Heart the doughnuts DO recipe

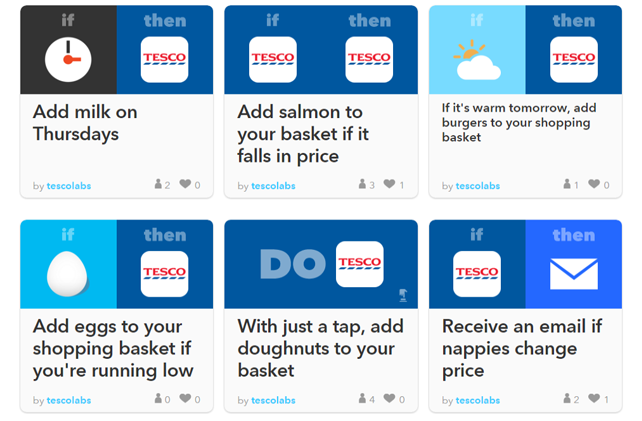point(390,400)
